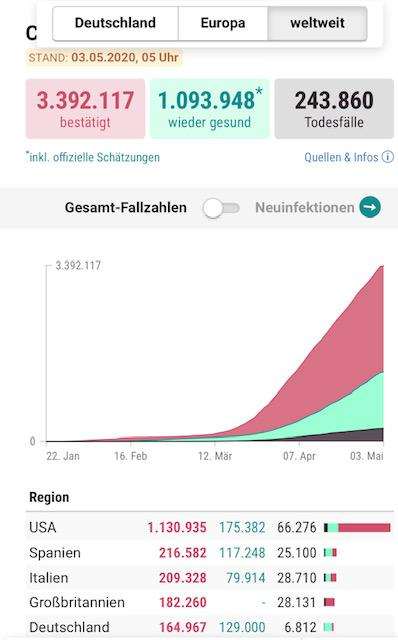Viewport: 398px width, 640px height.
Task: Open the Großbritannien region row
Action: tap(209, 602)
